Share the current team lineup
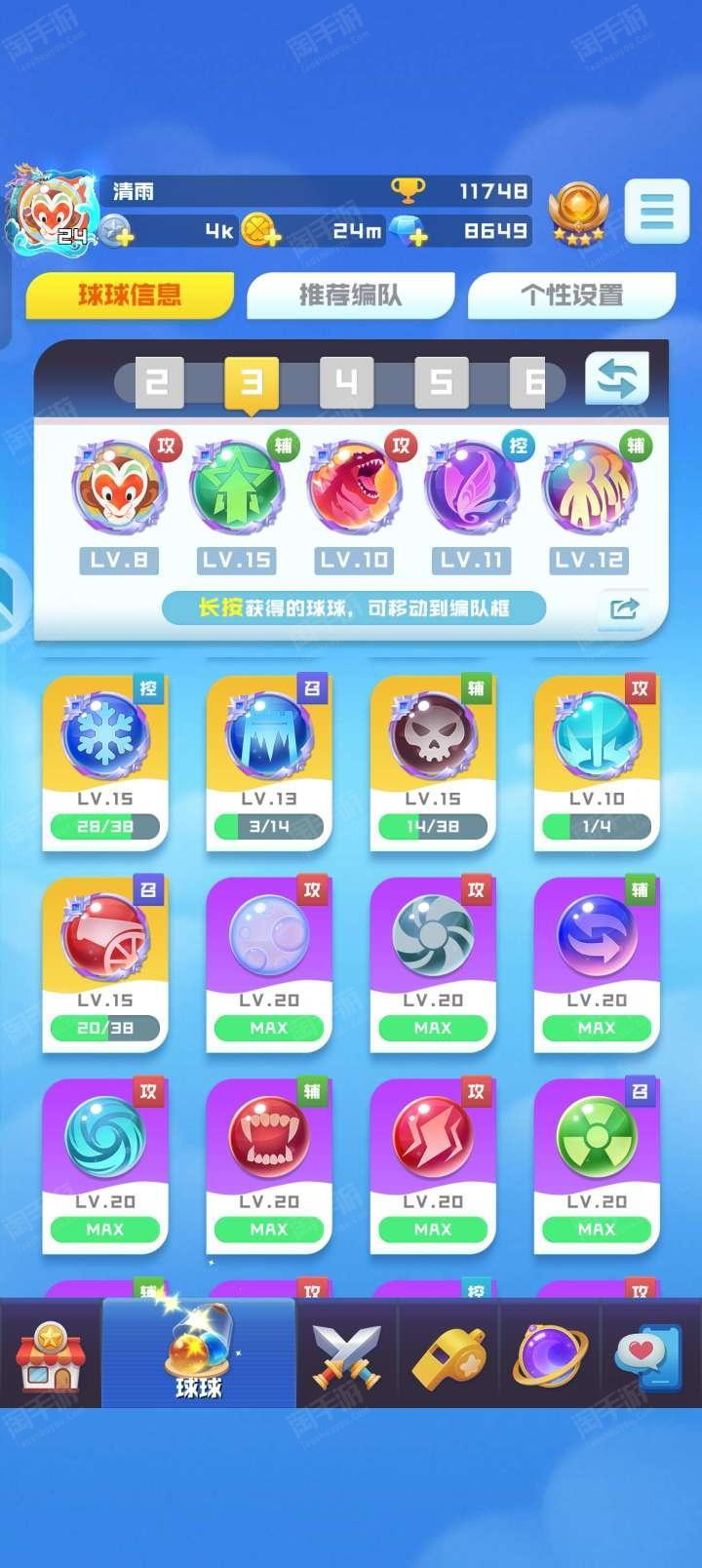 (x=624, y=609)
